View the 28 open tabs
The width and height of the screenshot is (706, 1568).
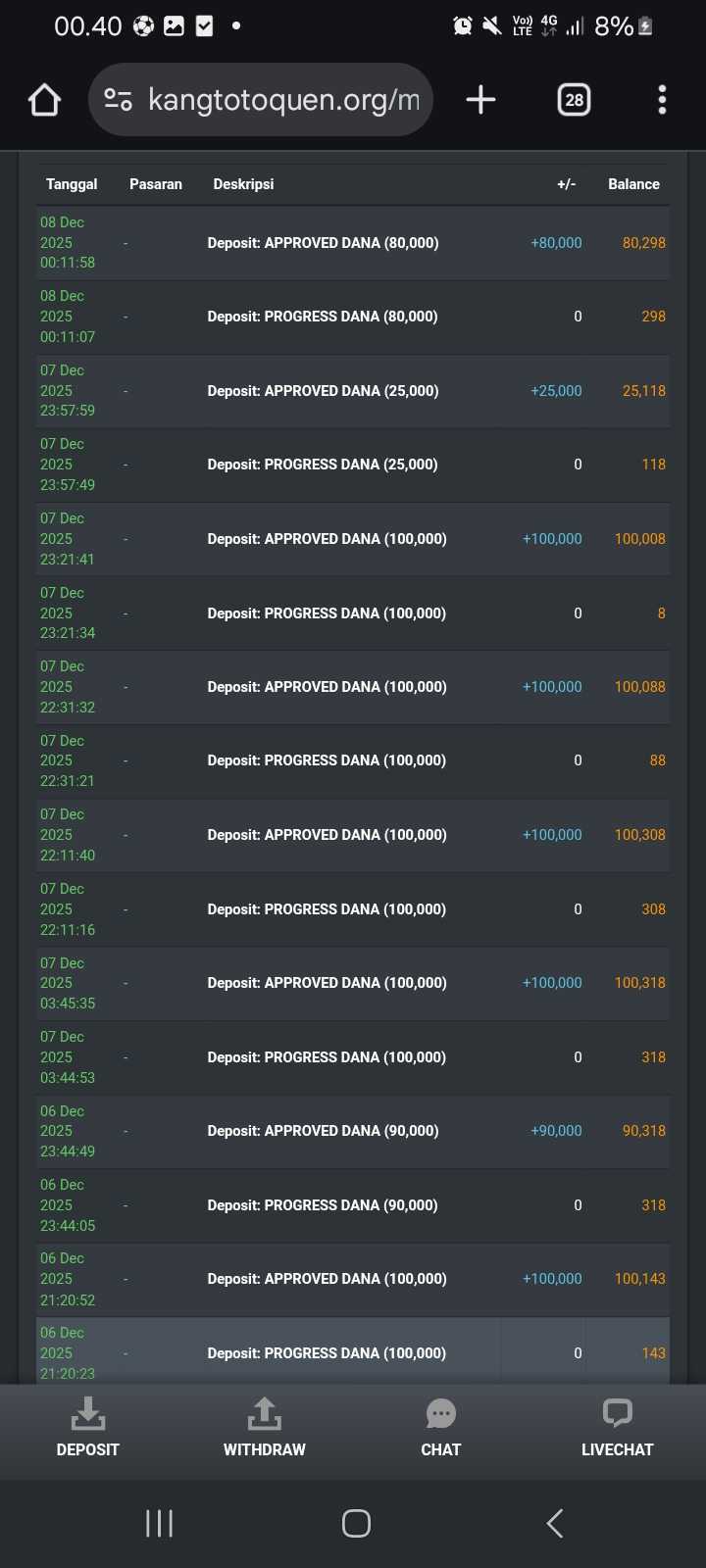[574, 100]
